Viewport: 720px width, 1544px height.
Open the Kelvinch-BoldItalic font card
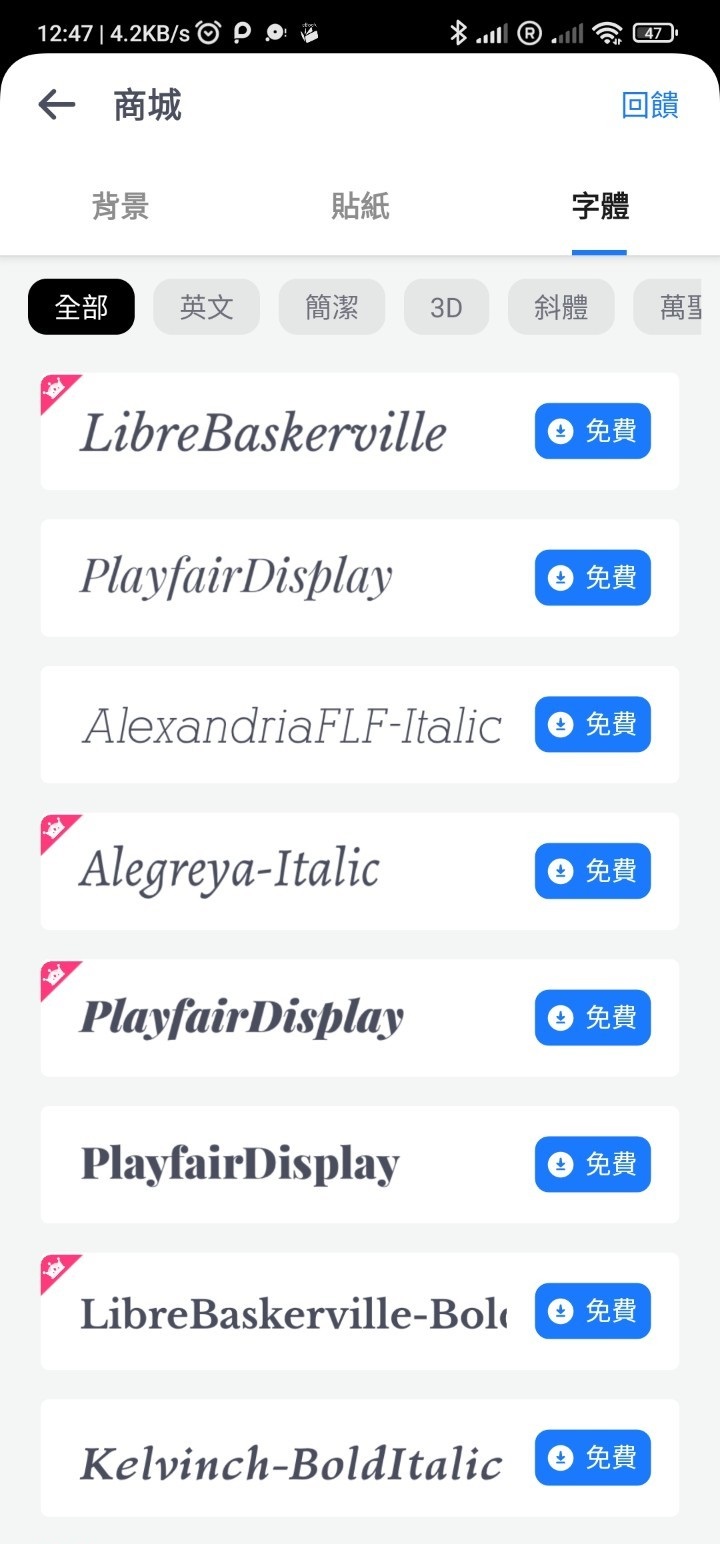[360, 1457]
